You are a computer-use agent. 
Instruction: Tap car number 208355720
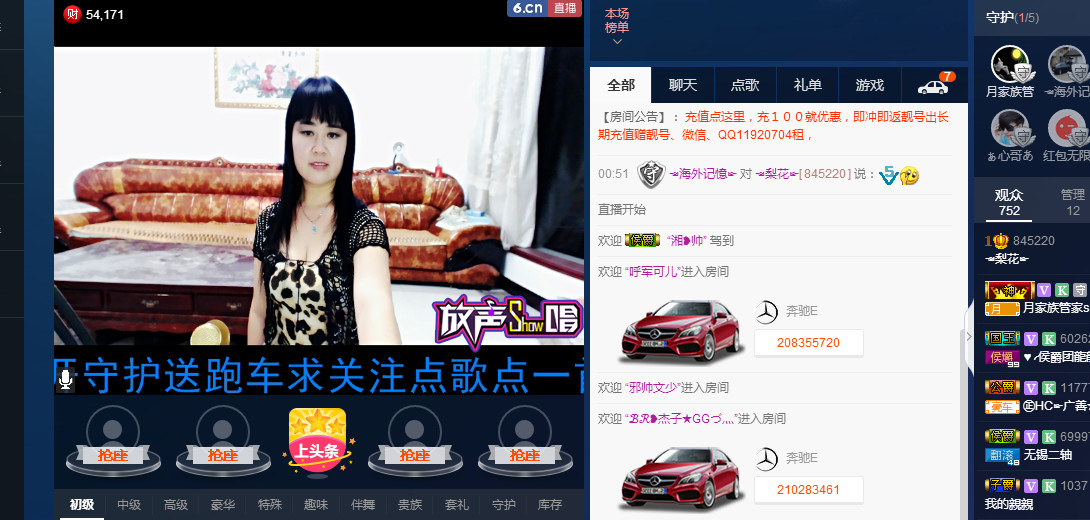pyautogui.click(x=808, y=342)
